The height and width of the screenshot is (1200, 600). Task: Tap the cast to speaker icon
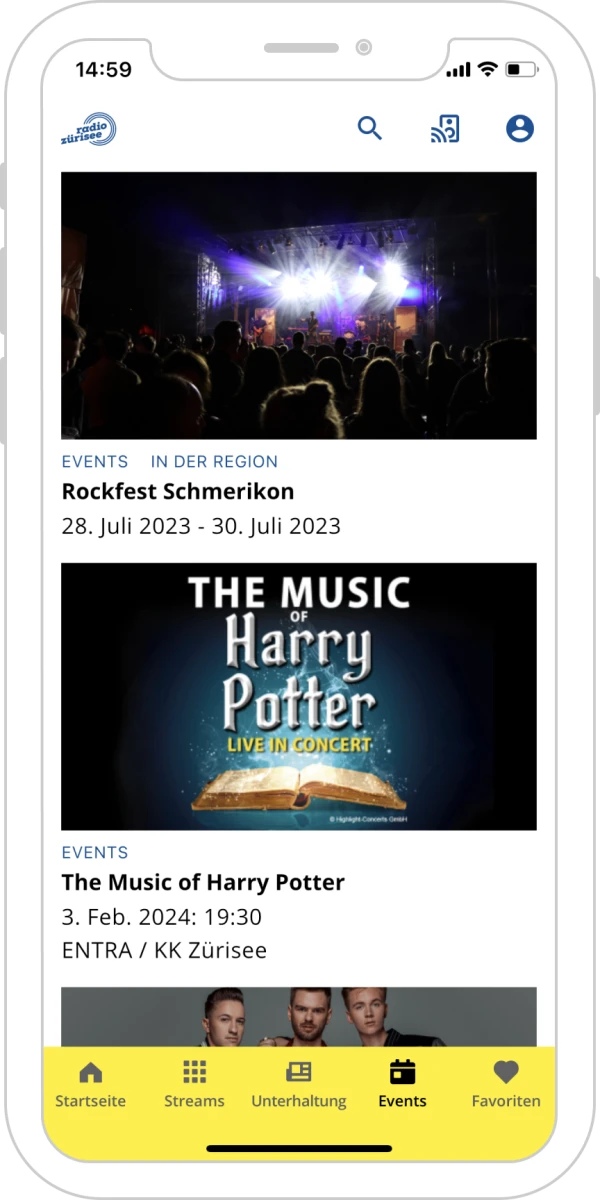click(445, 129)
